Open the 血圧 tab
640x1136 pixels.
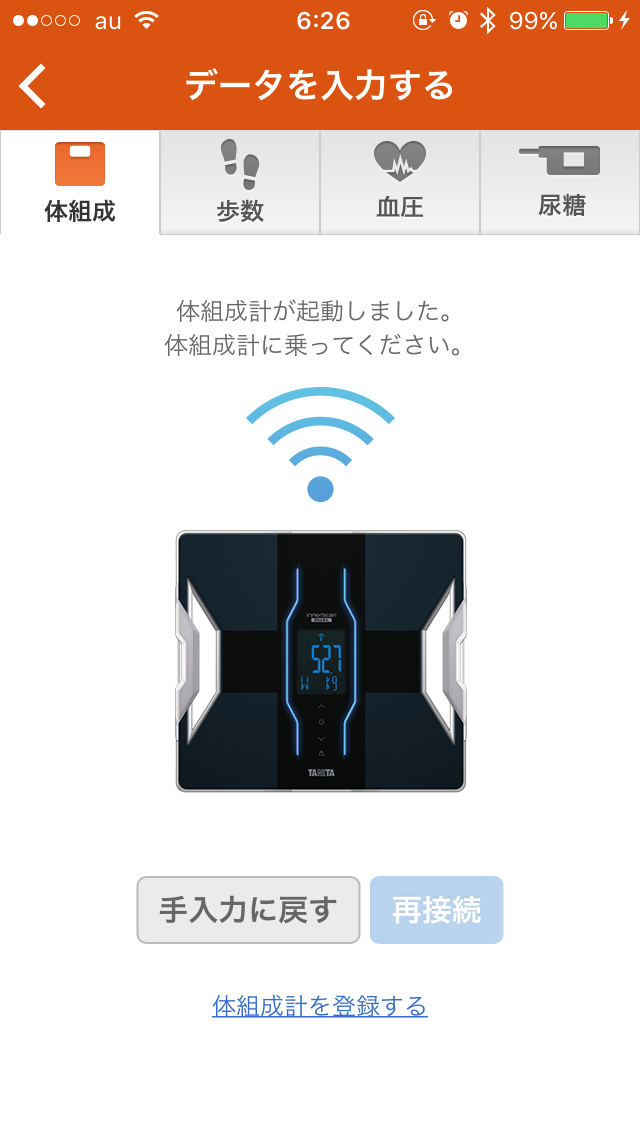coord(400,183)
